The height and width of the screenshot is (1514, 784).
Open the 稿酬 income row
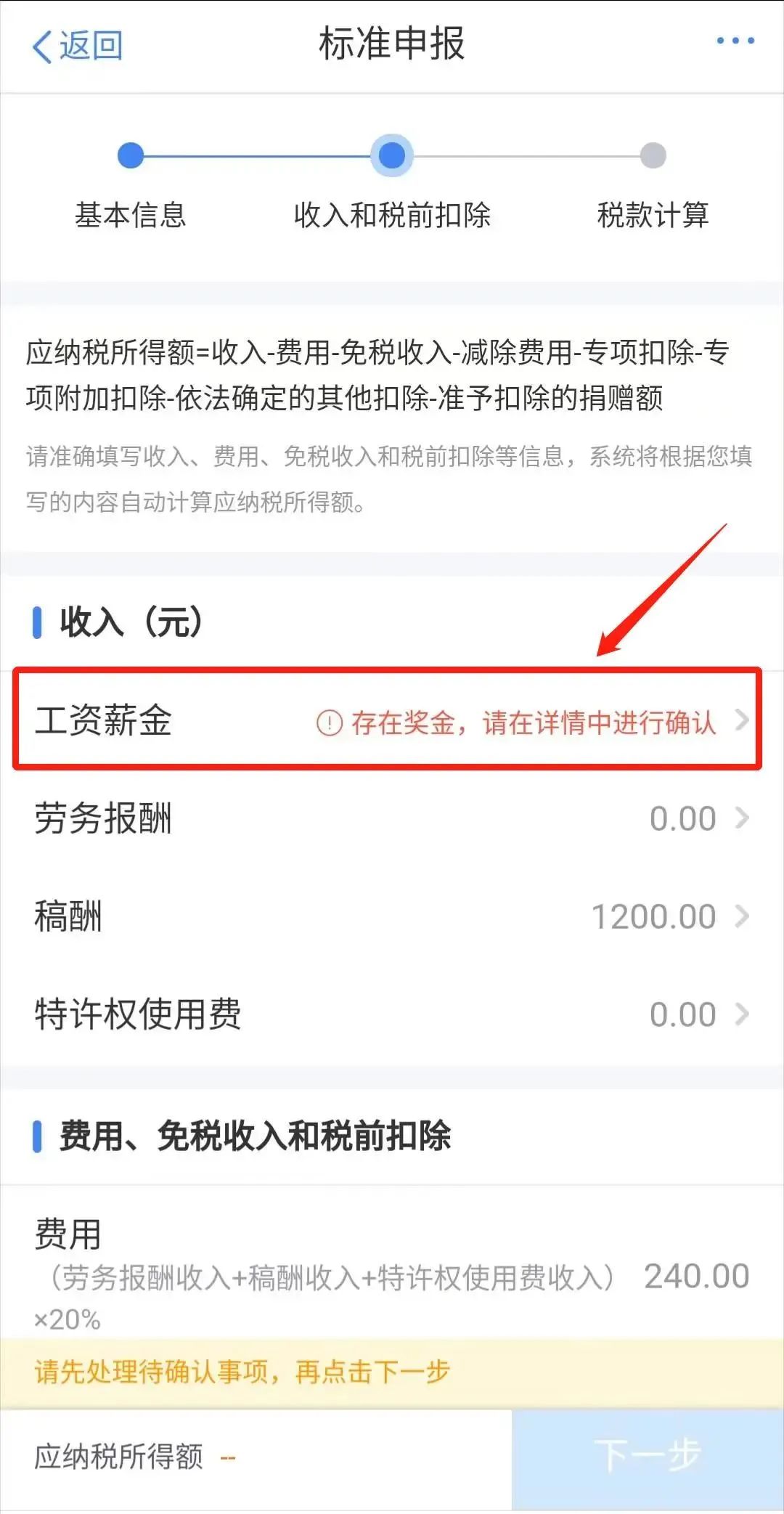click(x=392, y=916)
